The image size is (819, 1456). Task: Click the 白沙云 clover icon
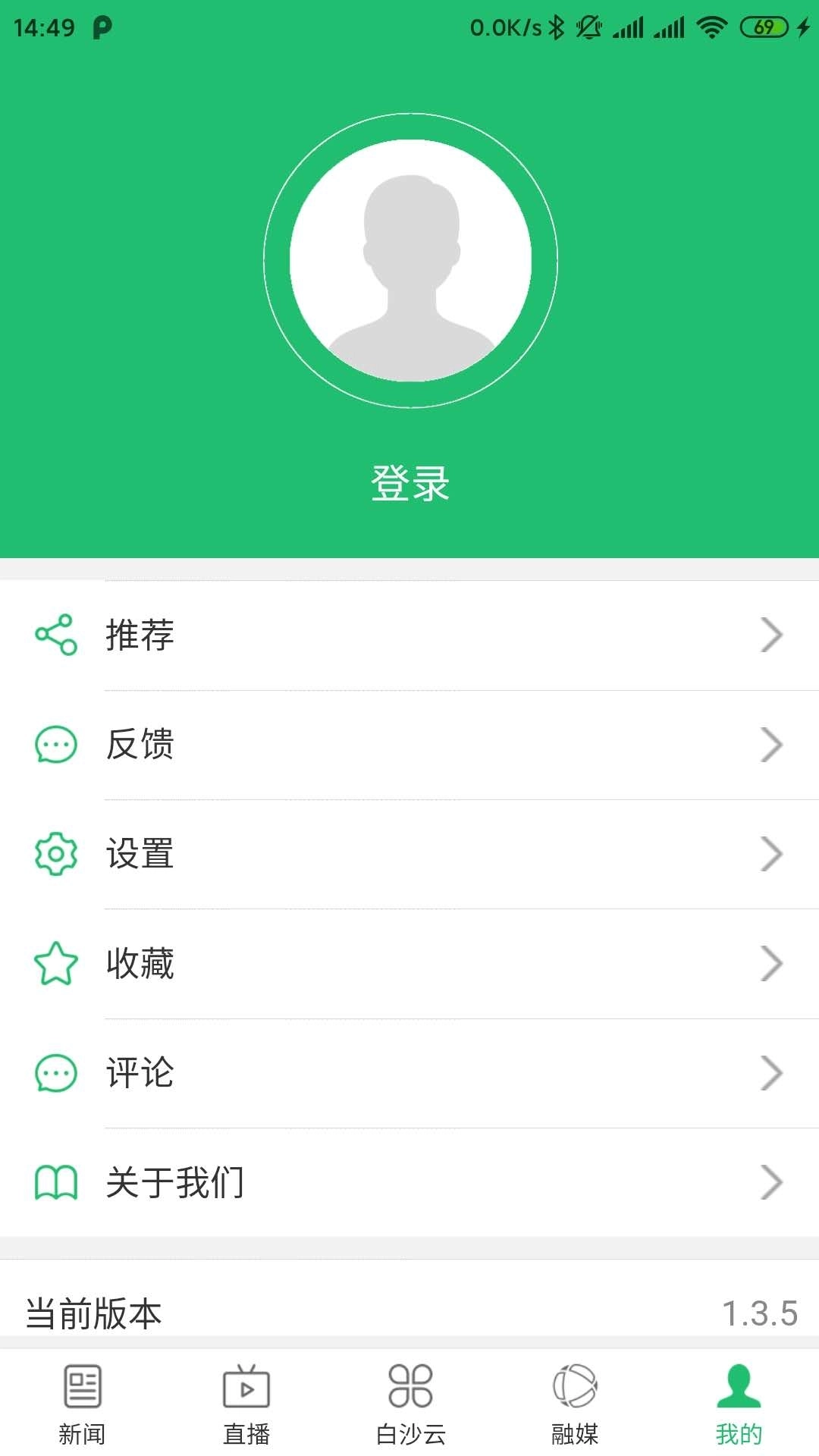[x=411, y=1389]
